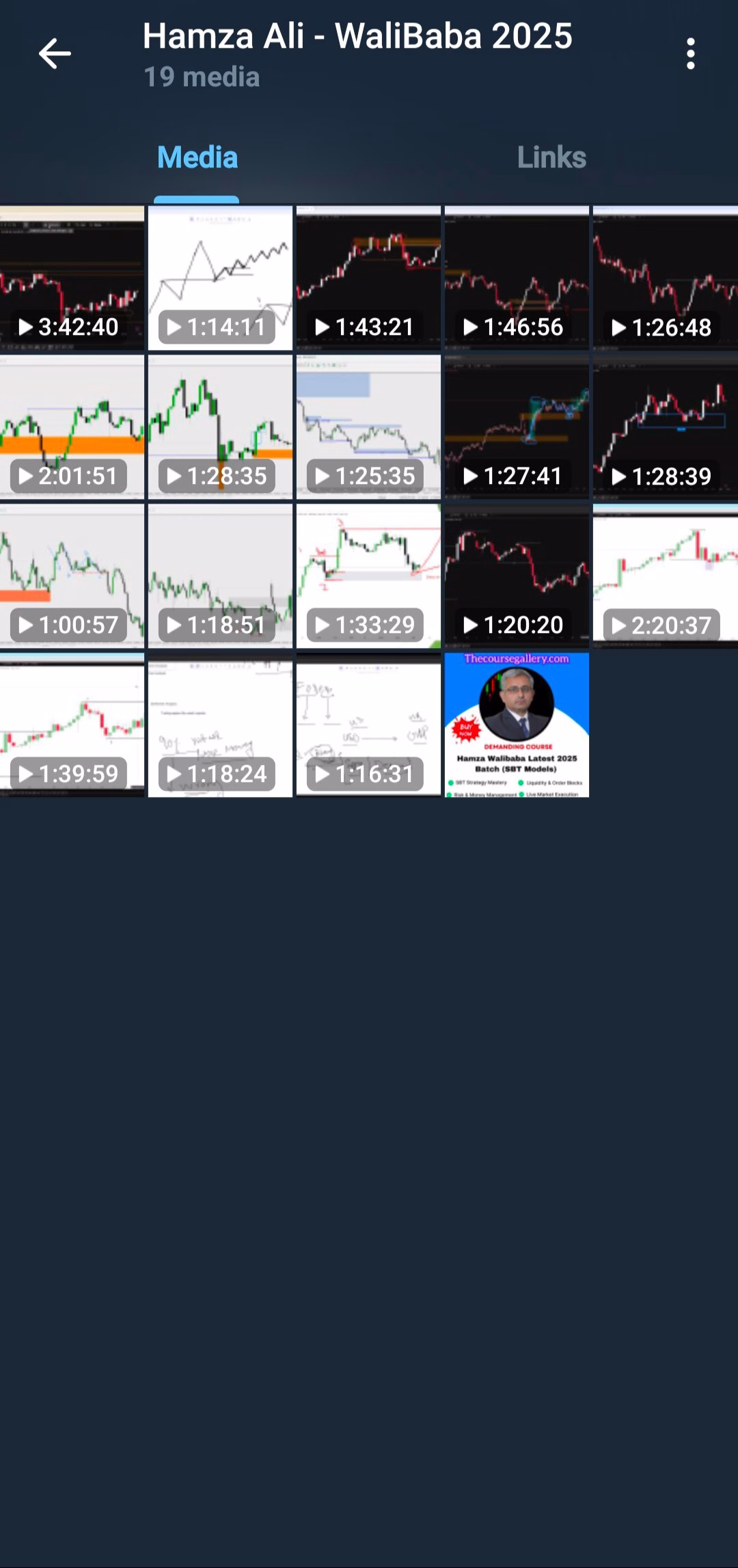Image resolution: width=738 pixels, height=1568 pixels.
Task: Open the three-dot overflow menu
Action: [x=690, y=54]
